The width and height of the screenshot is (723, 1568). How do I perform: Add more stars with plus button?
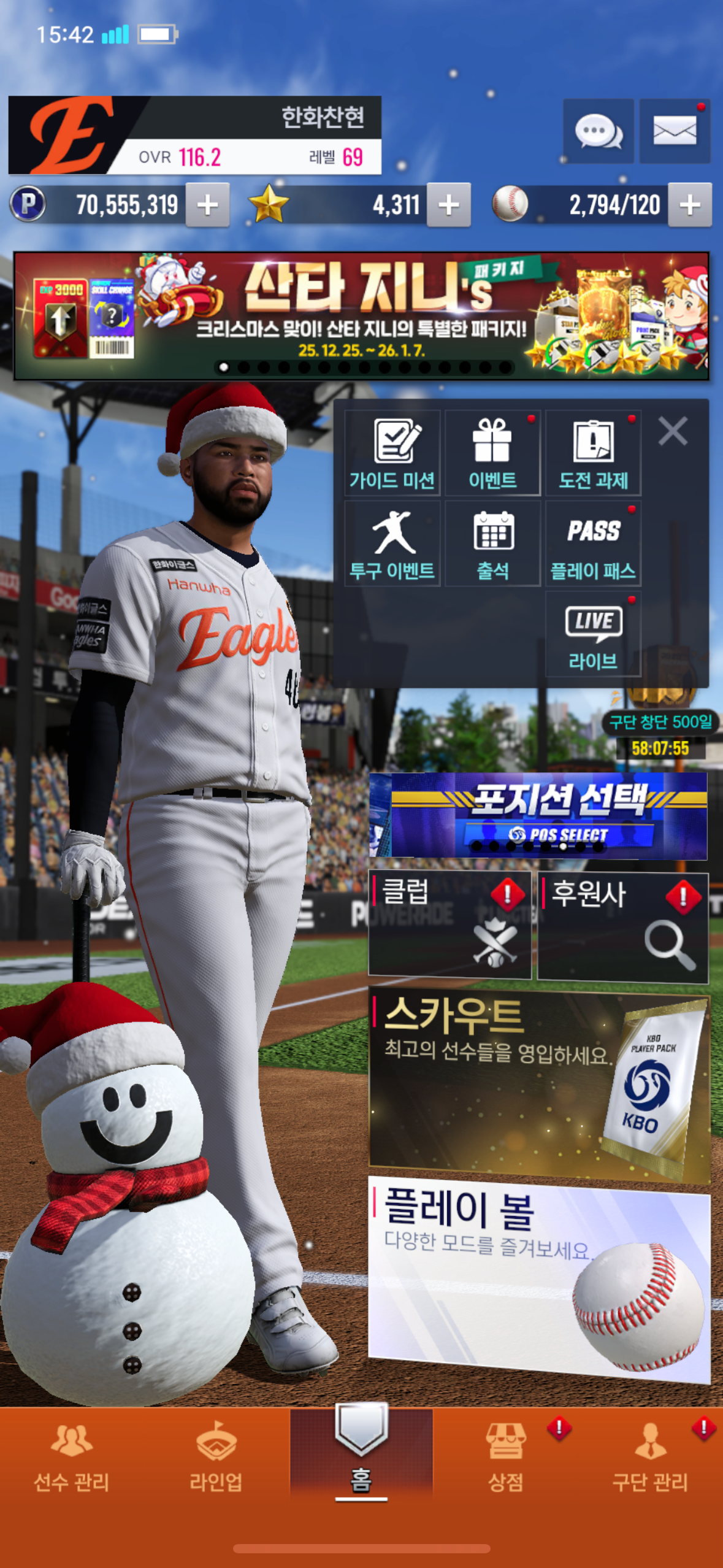click(448, 205)
